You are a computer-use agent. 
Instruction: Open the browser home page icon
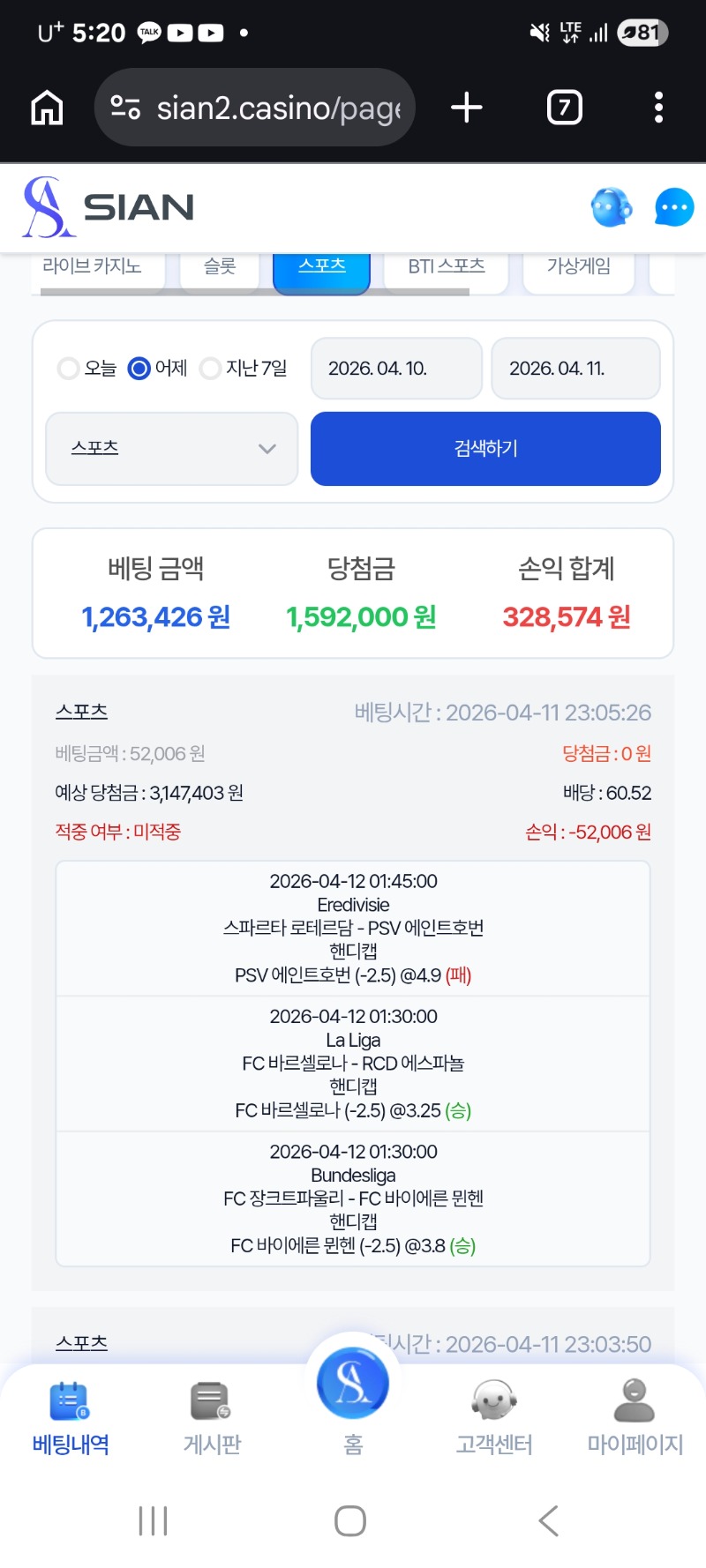47,108
